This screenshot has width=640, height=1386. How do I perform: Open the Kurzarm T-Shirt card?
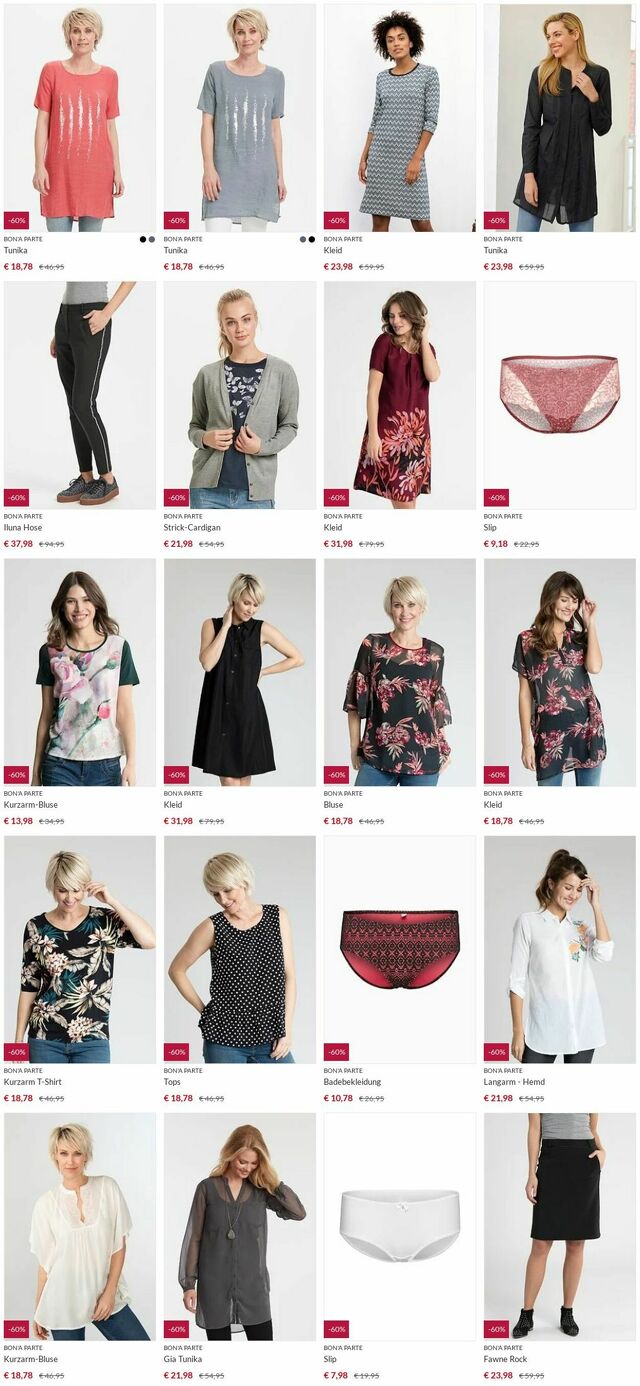pyautogui.click(x=79, y=949)
